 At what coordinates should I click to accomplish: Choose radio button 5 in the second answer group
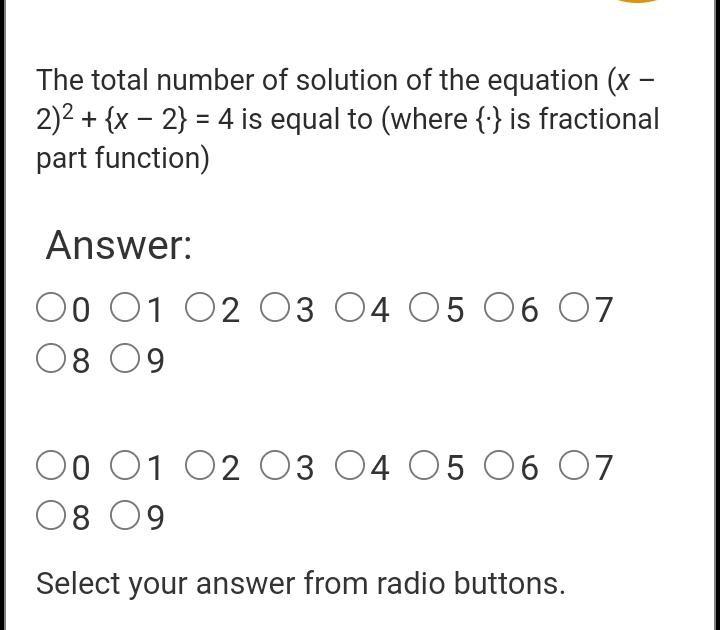click(x=425, y=465)
